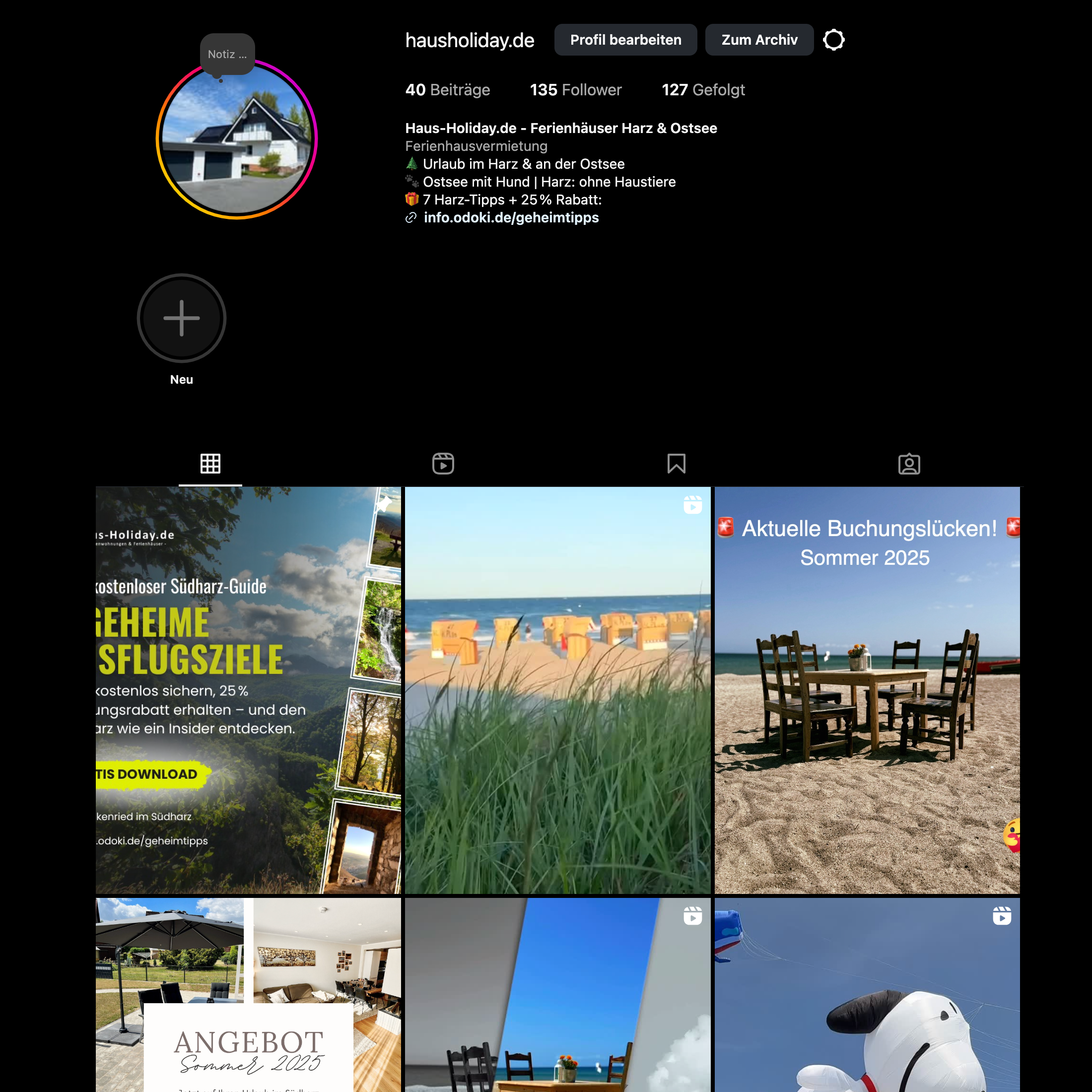Switch to the saved bookmarks tab
1092x1092 pixels.
pos(676,464)
